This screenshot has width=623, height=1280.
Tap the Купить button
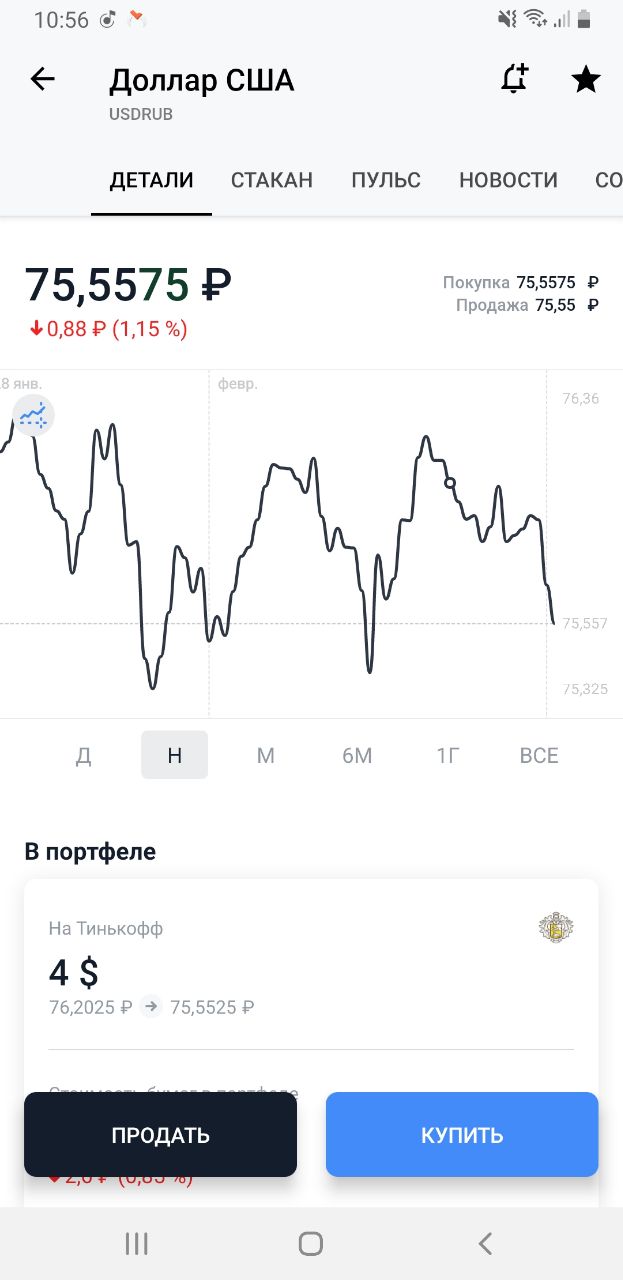point(462,1134)
